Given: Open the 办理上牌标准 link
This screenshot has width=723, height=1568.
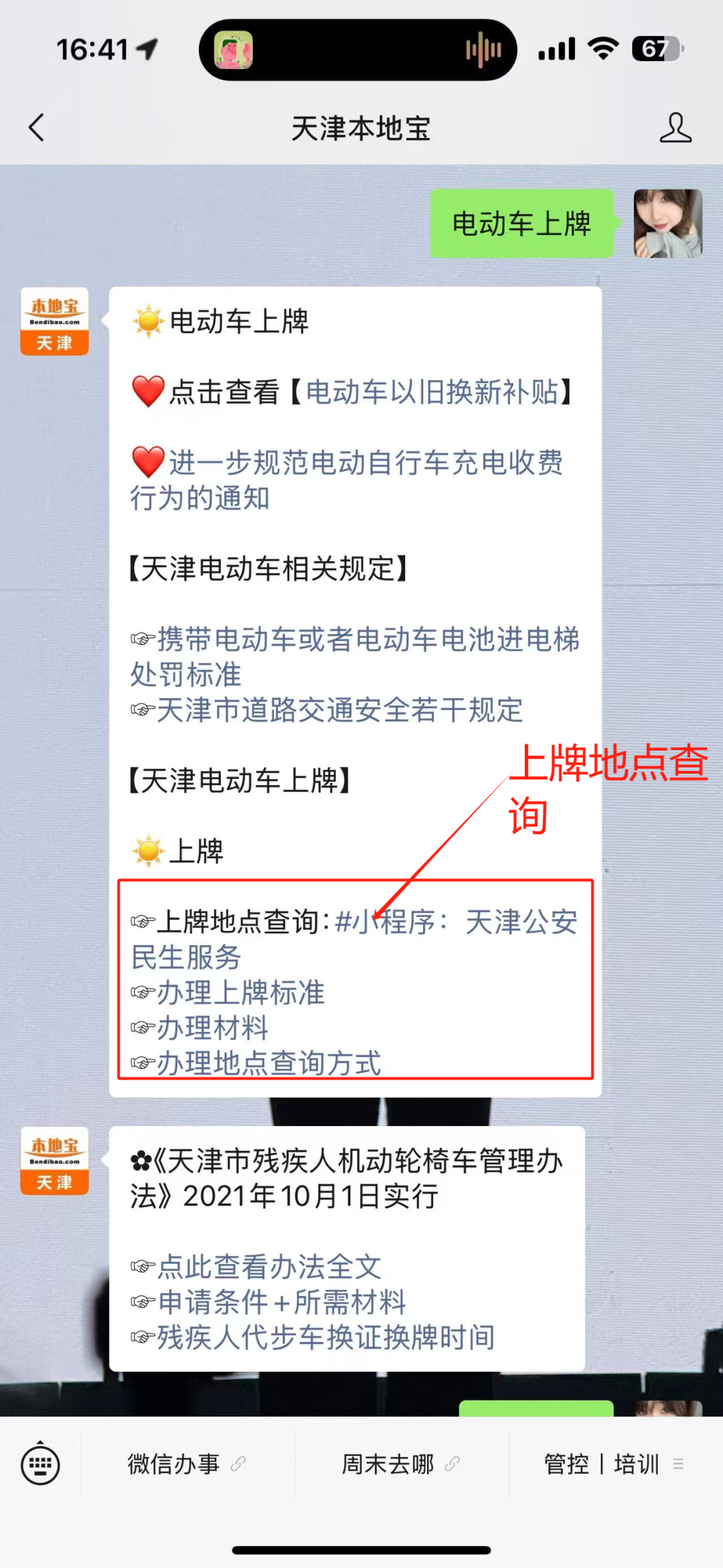Looking at the screenshot, I should click(240, 993).
